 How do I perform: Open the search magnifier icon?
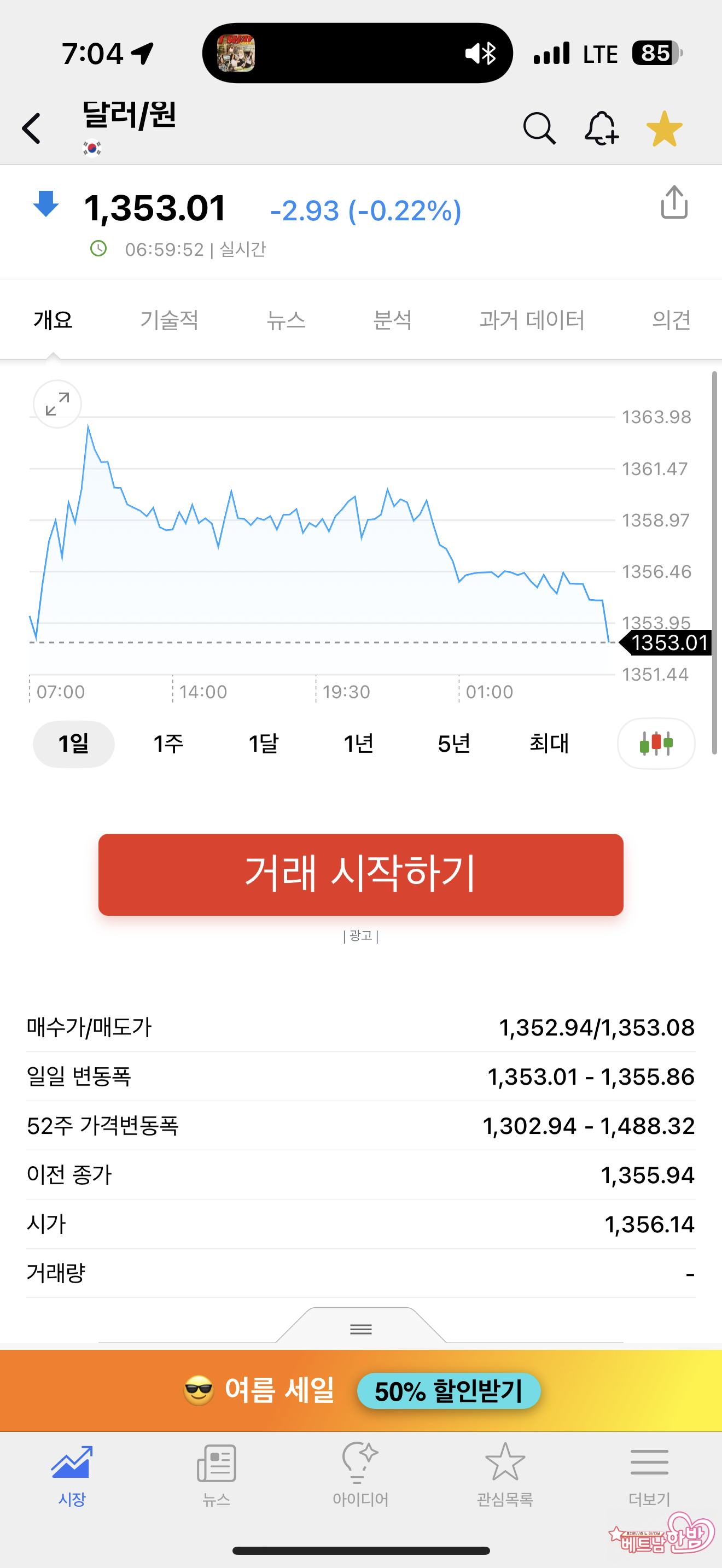tap(539, 128)
